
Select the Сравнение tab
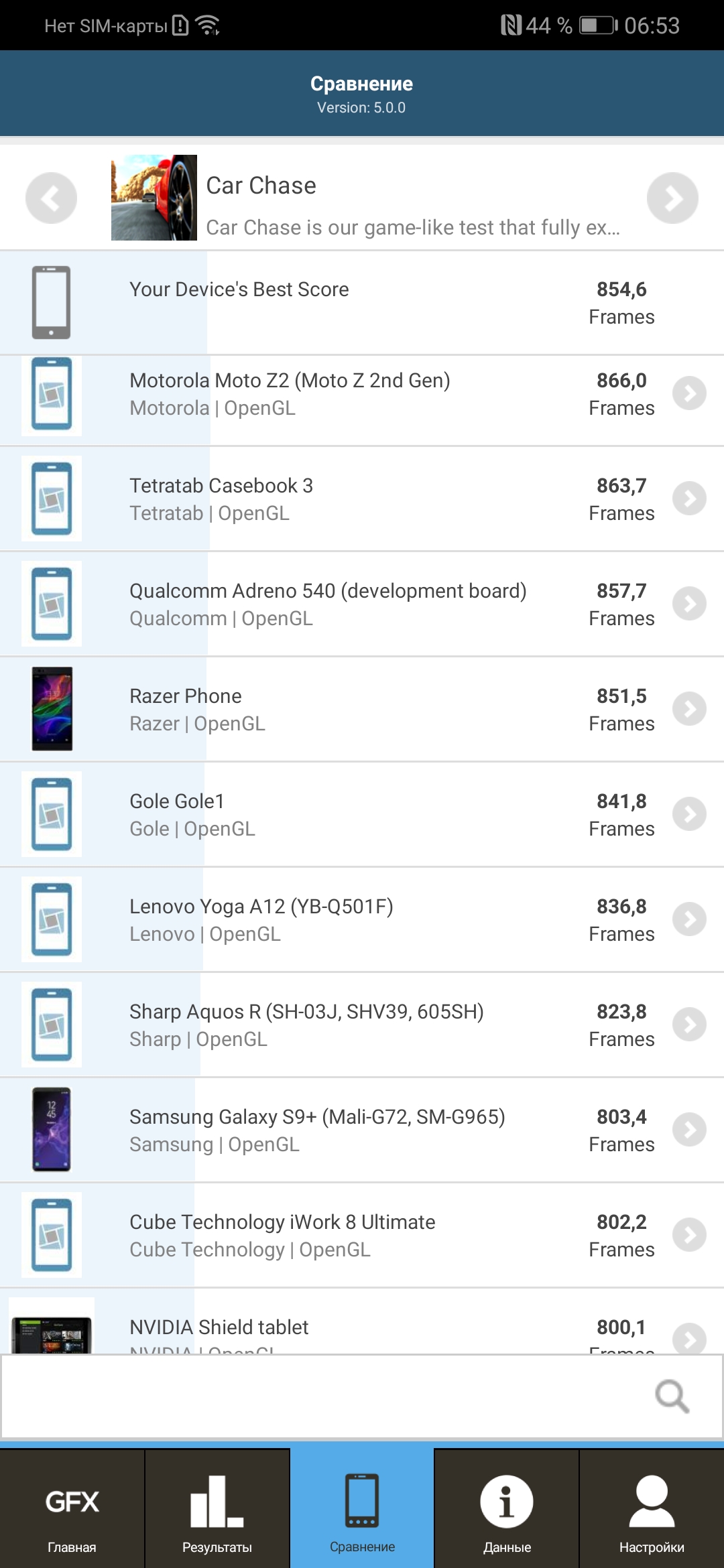362,1509
